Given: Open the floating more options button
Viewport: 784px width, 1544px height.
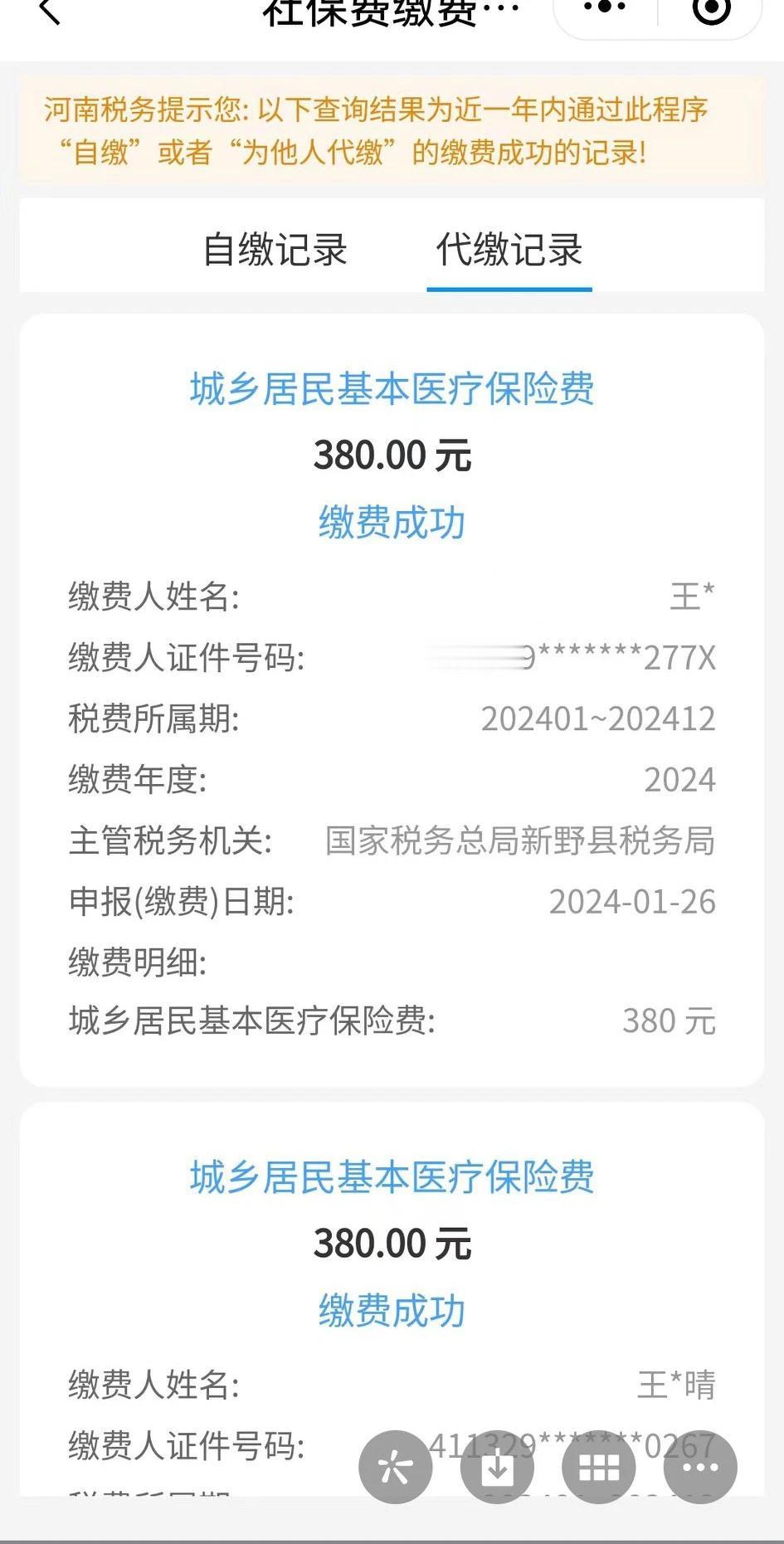Looking at the screenshot, I should point(700,1468).
